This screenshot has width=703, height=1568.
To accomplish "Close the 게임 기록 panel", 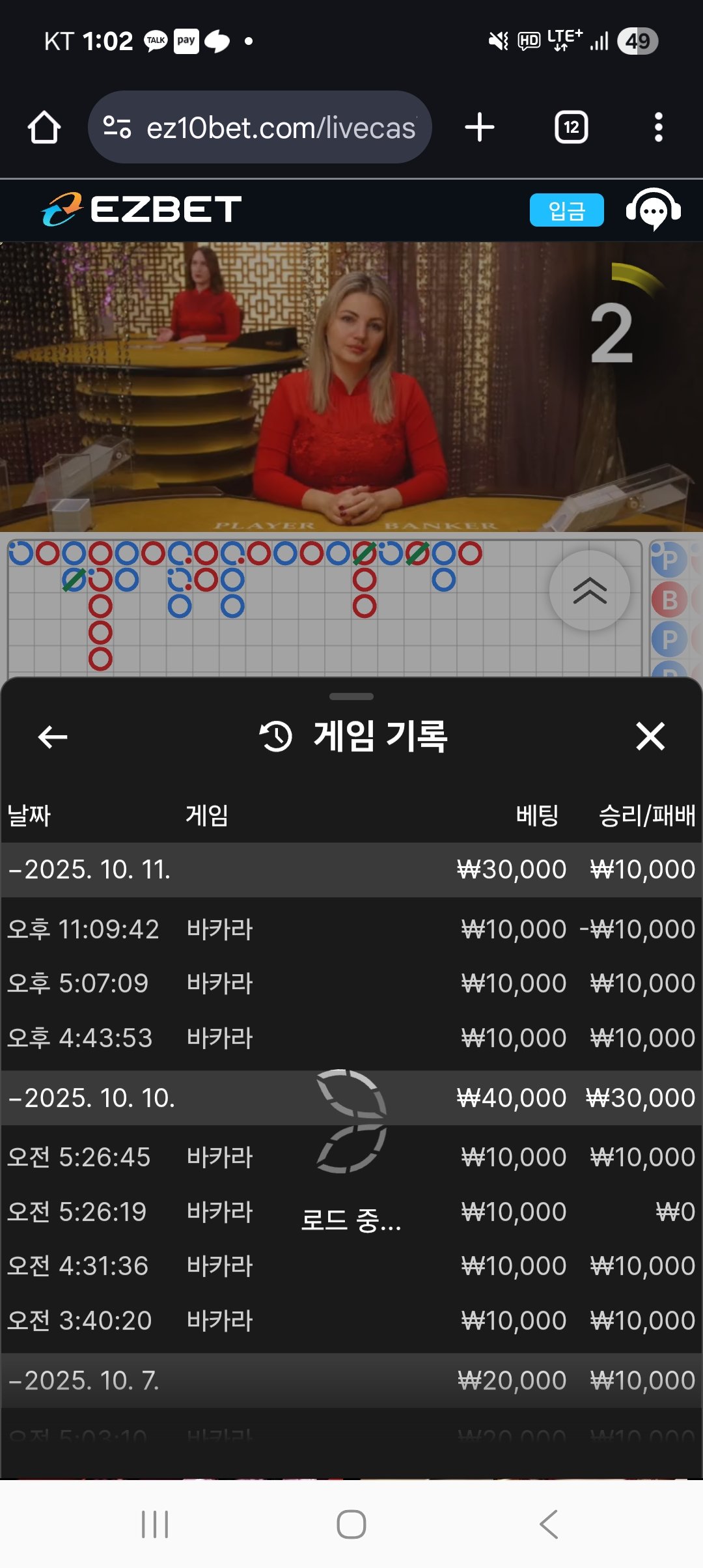I will [x=650, y=736].
